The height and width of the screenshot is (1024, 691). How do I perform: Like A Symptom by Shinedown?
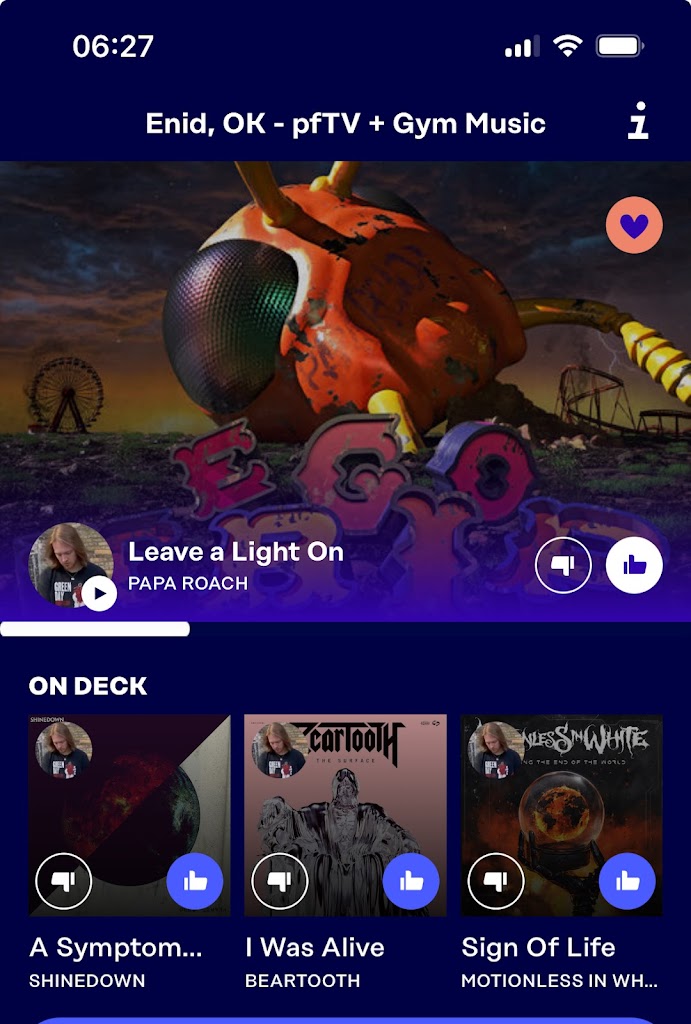(195, 881)
